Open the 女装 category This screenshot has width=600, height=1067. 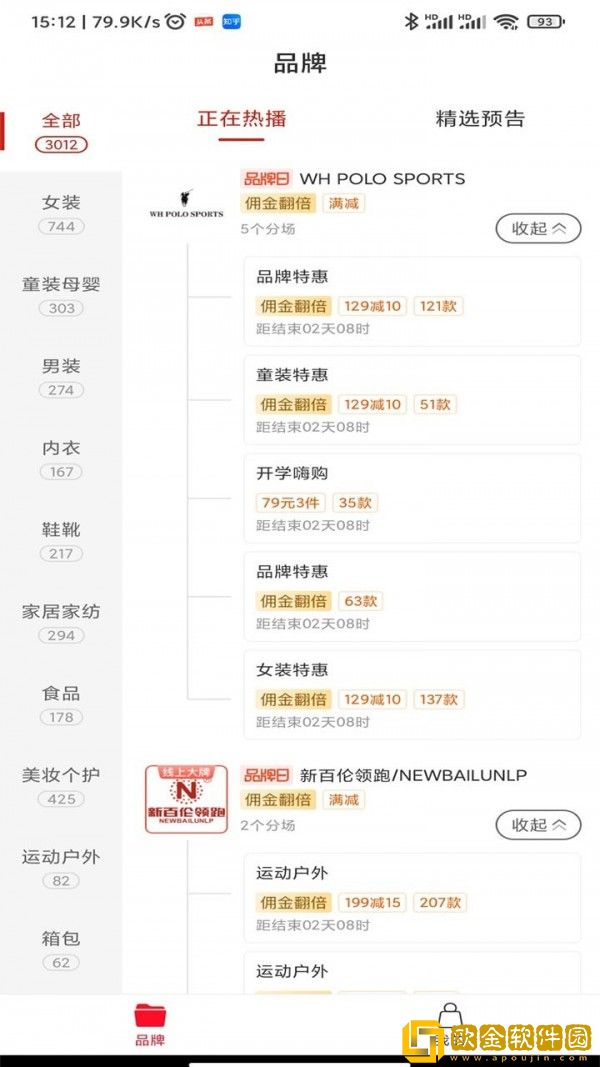(x=61, y=213)
